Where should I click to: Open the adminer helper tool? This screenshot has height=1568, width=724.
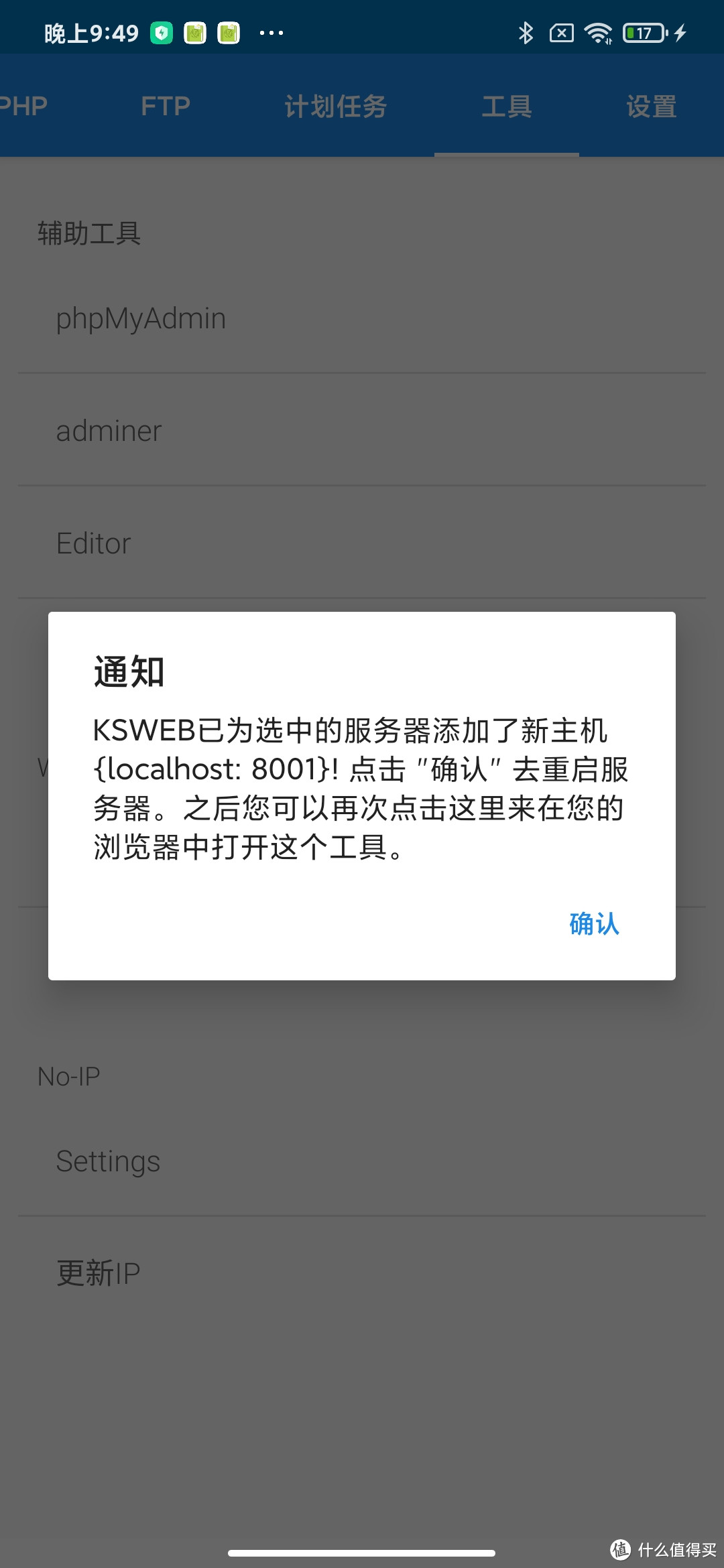click(x=109, y=431)
